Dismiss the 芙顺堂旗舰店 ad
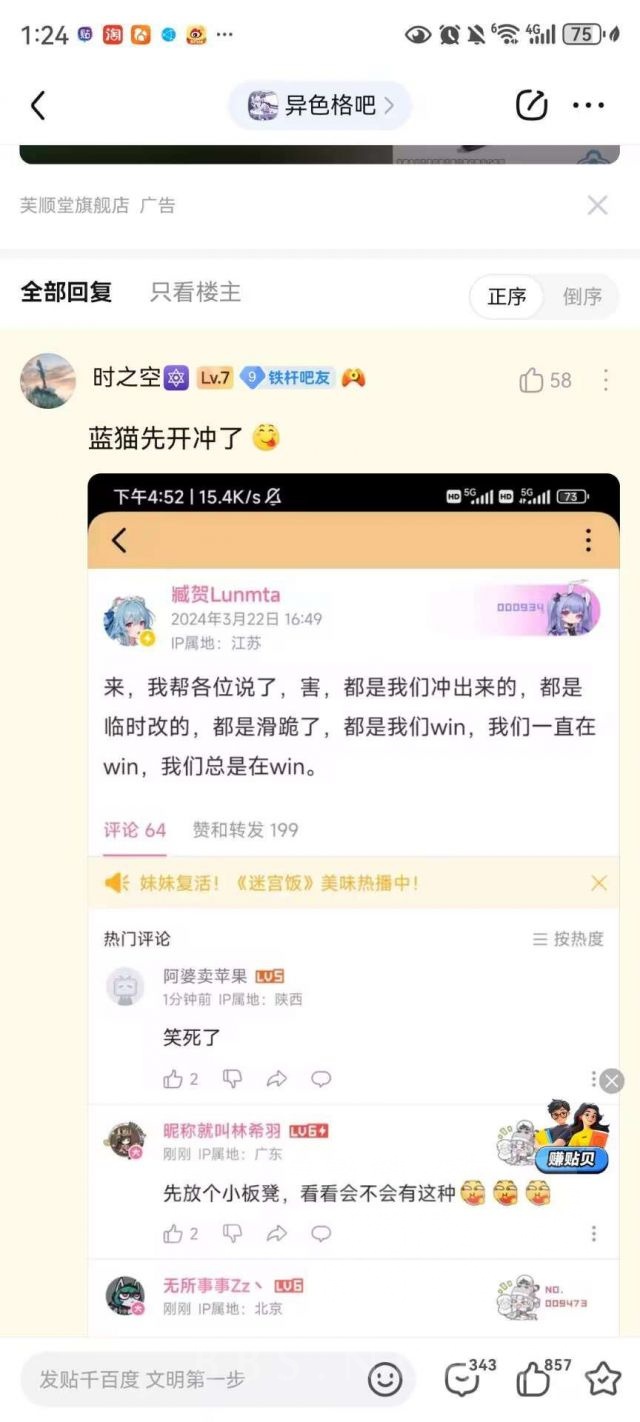 [597, 205]
